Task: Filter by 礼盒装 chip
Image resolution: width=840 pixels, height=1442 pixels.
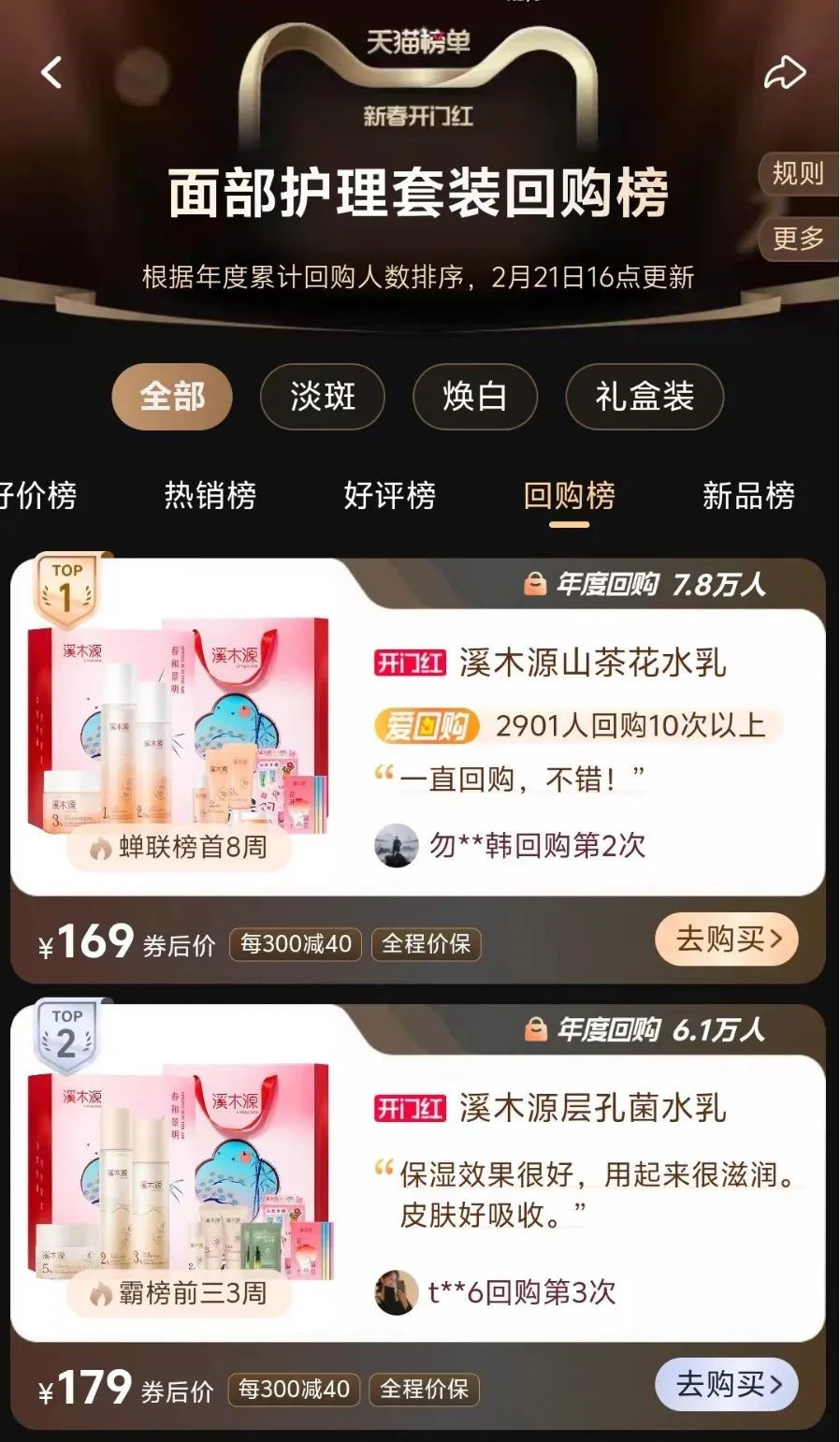Action: pos(644,396)
